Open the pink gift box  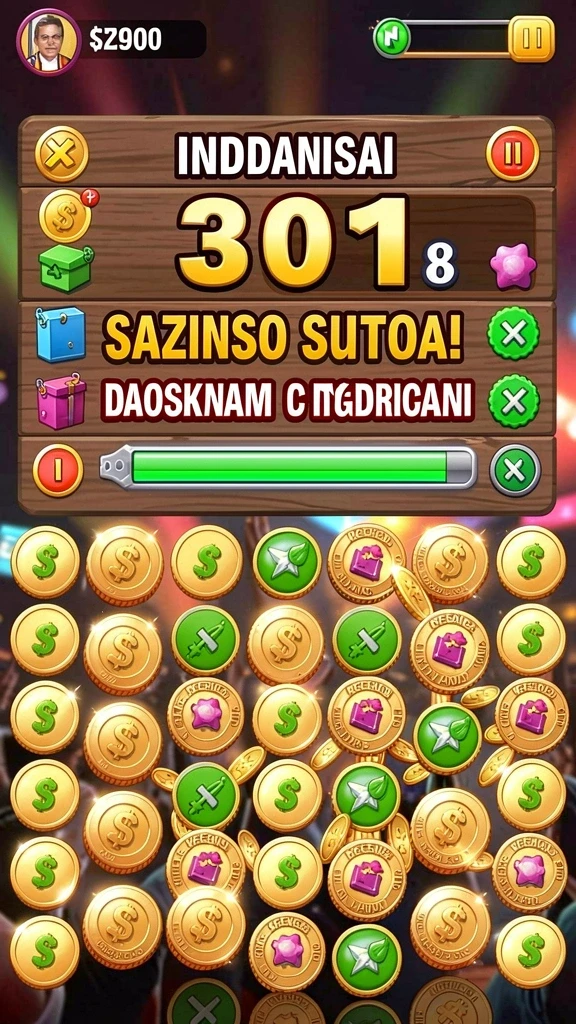(x=61, y=401)
